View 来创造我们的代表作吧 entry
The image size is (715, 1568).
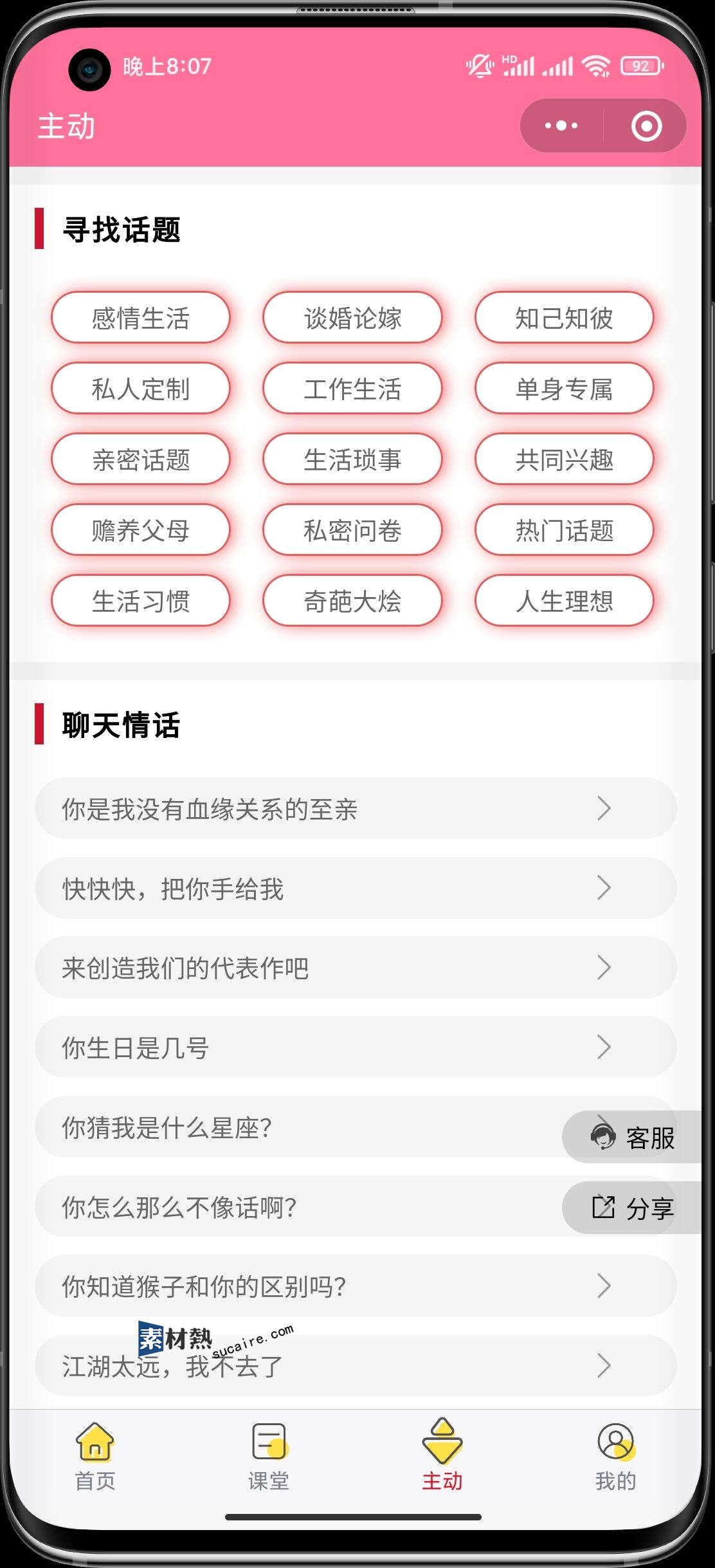[x=356, y=968]
